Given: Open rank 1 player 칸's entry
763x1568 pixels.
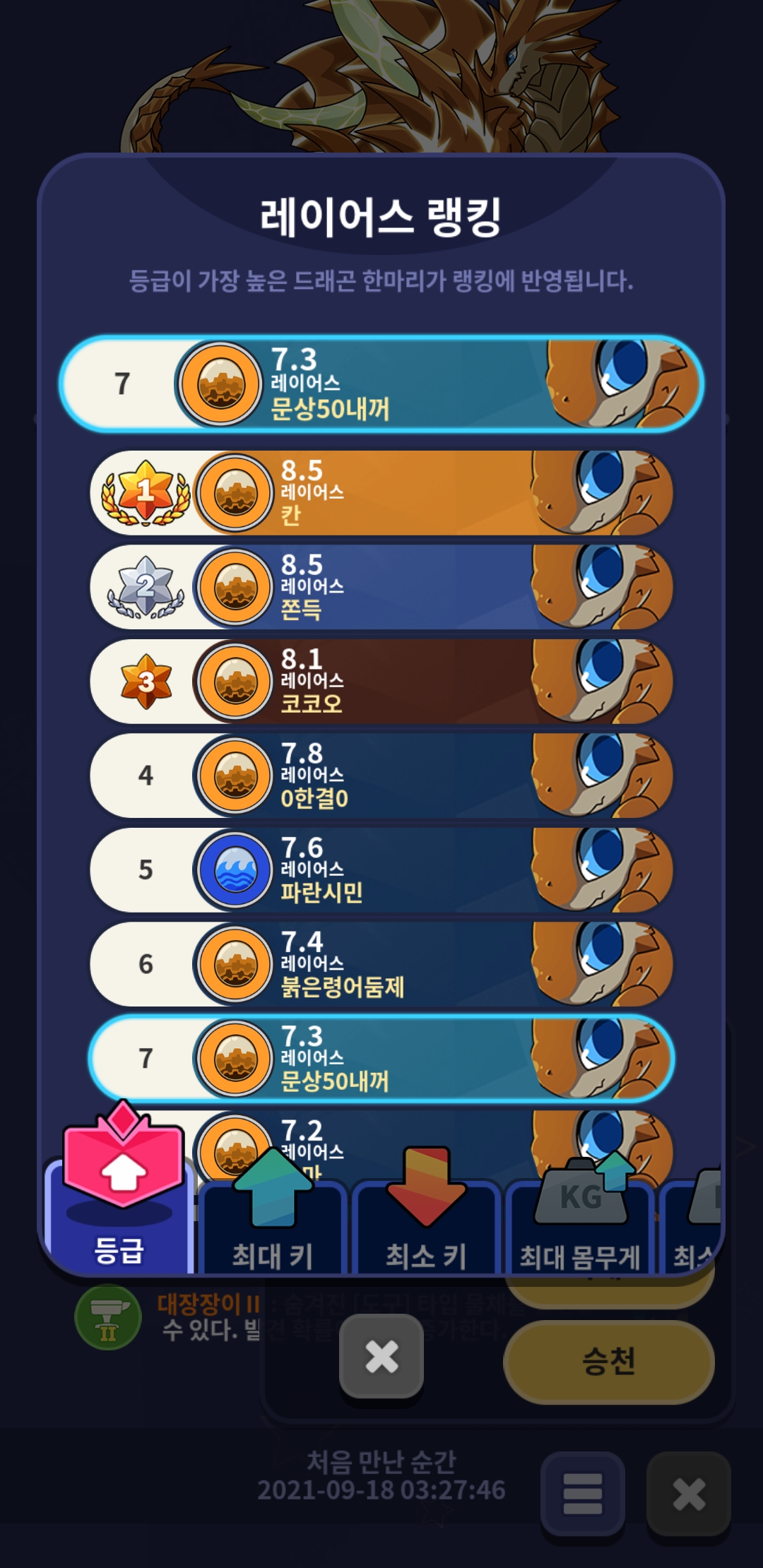Looking at the screenshot, I should (381, 493).
